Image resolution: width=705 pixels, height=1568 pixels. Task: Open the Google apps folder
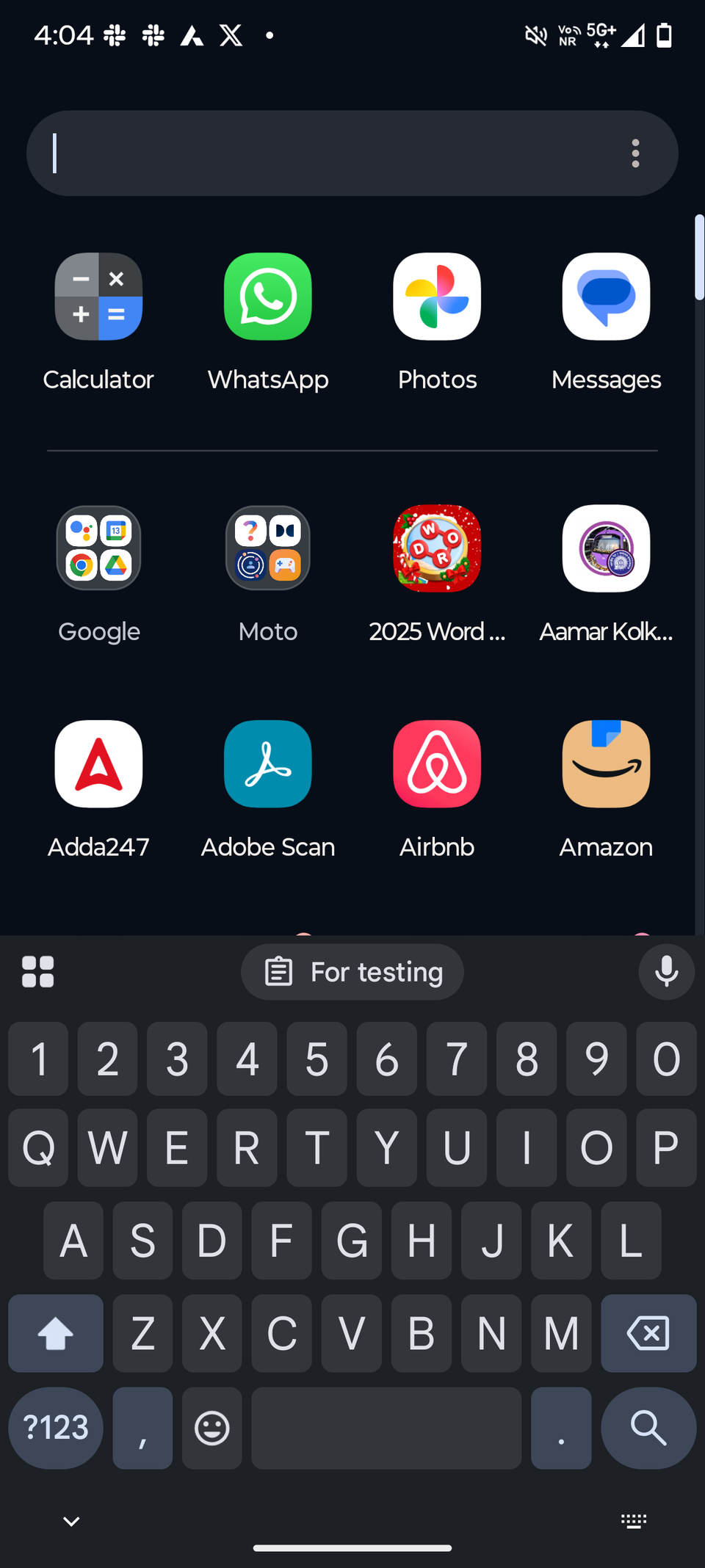point(98,548)
